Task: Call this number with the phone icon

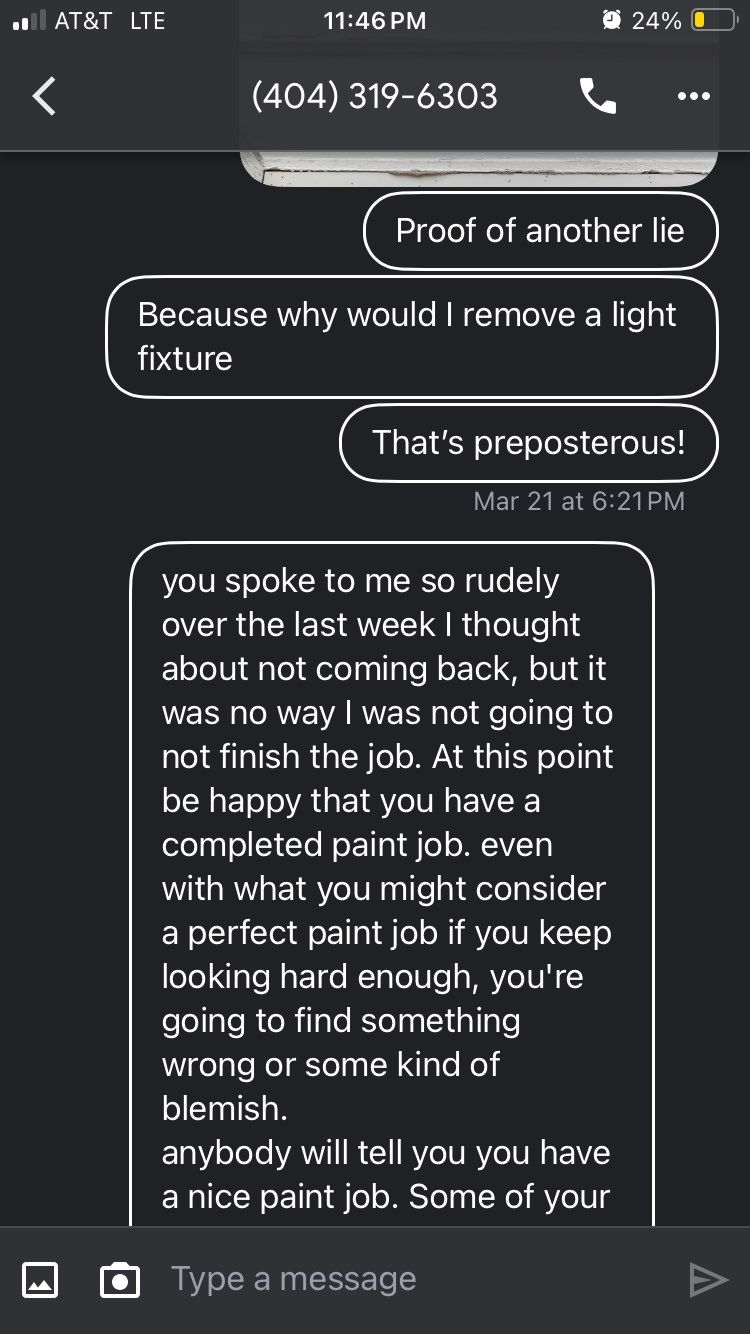Action: (x=598, y=97)
